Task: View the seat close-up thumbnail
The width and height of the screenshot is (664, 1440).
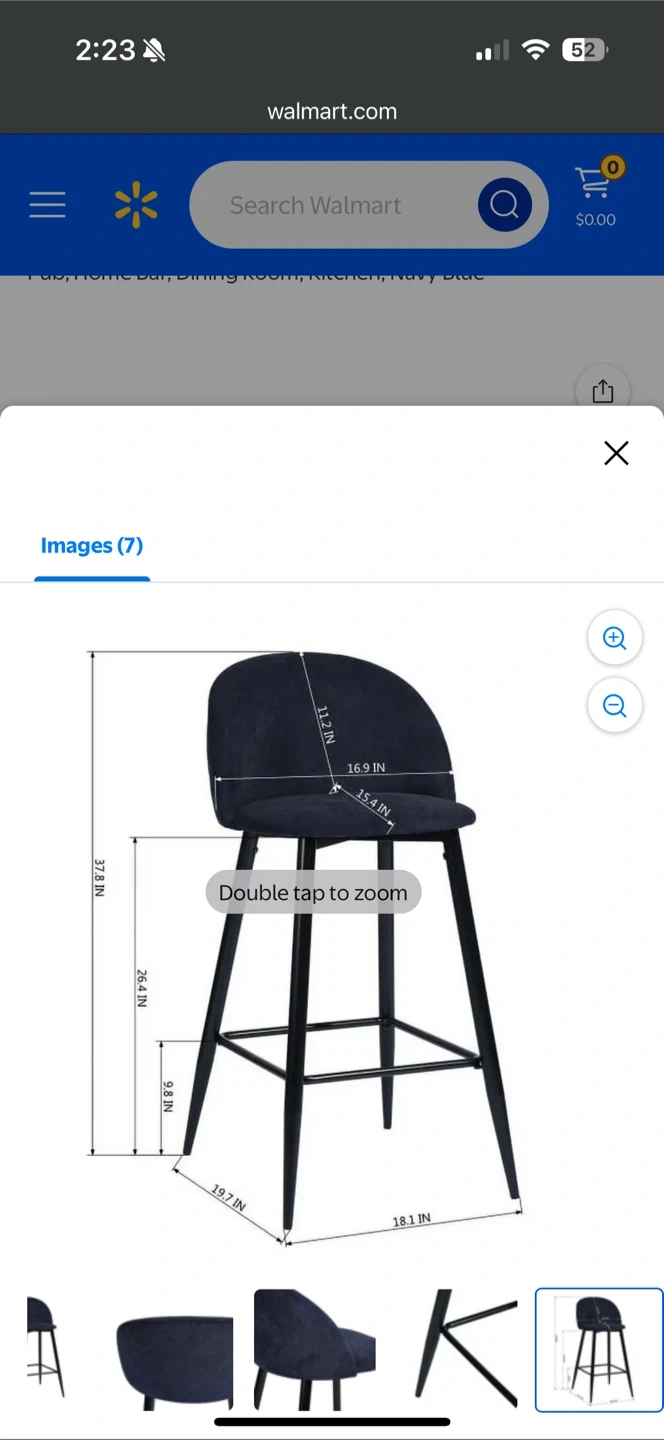Action: click(x=175, y=1350)
